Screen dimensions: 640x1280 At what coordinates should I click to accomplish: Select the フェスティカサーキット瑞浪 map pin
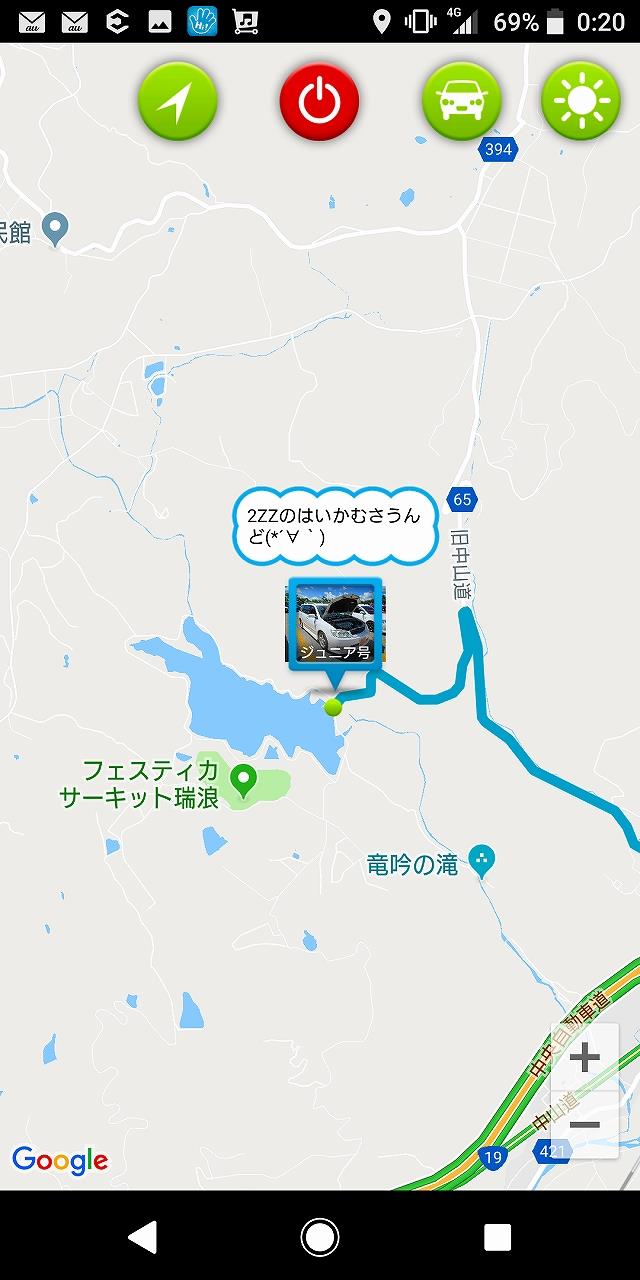click(x=242, y=777)
